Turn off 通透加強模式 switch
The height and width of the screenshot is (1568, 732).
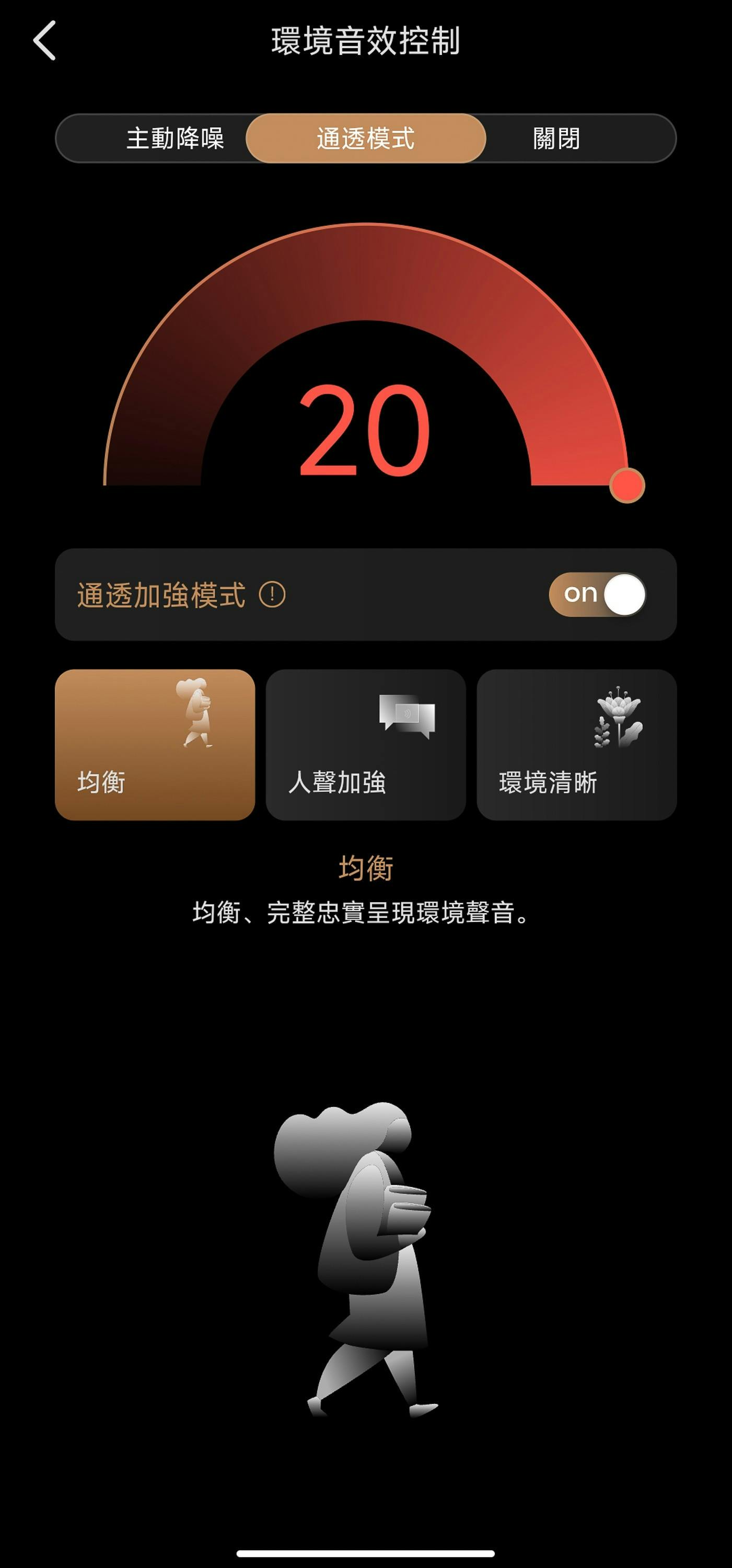click(x=597, y=594)
